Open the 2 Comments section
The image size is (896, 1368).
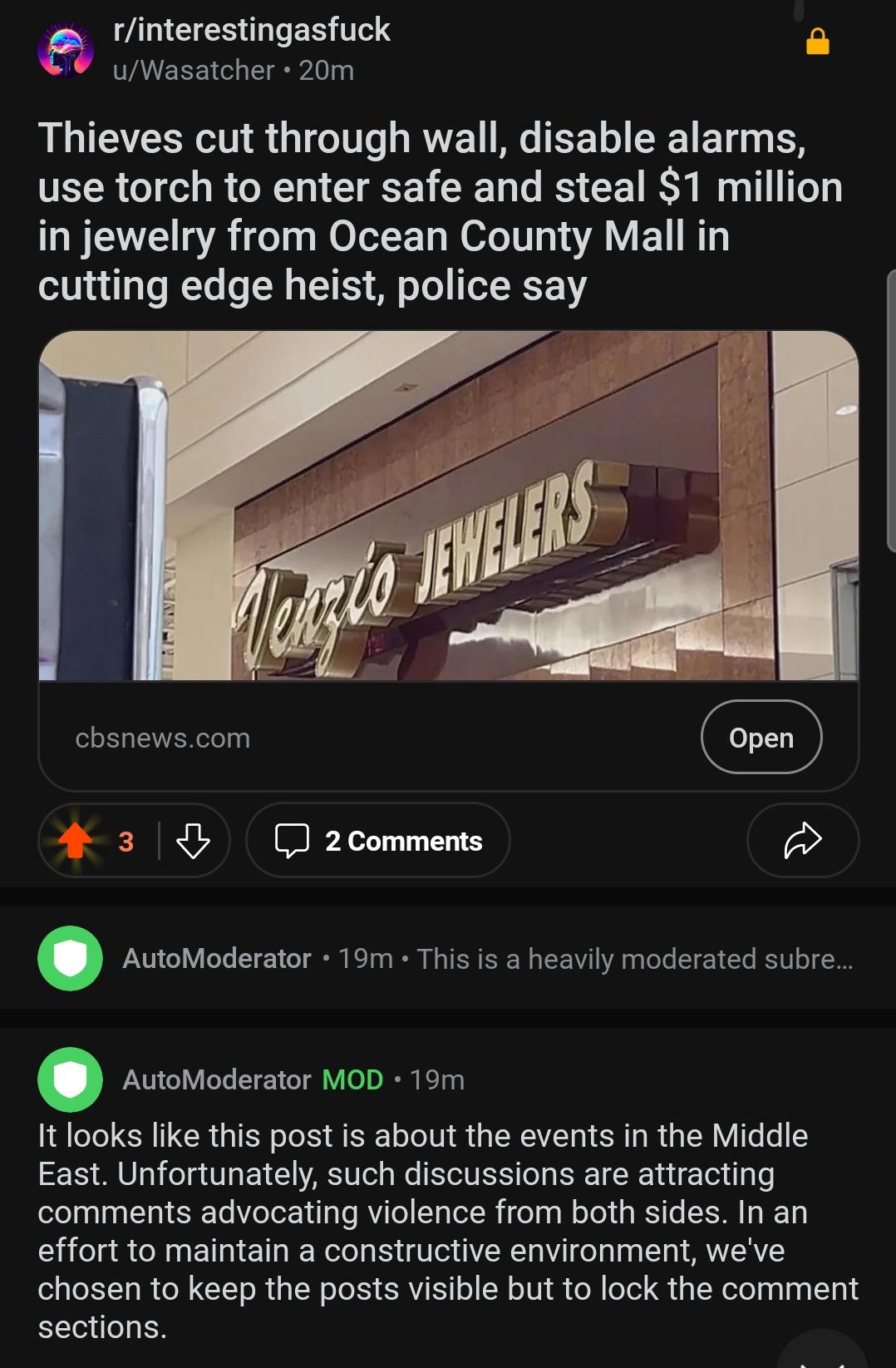tap(378, 841)
